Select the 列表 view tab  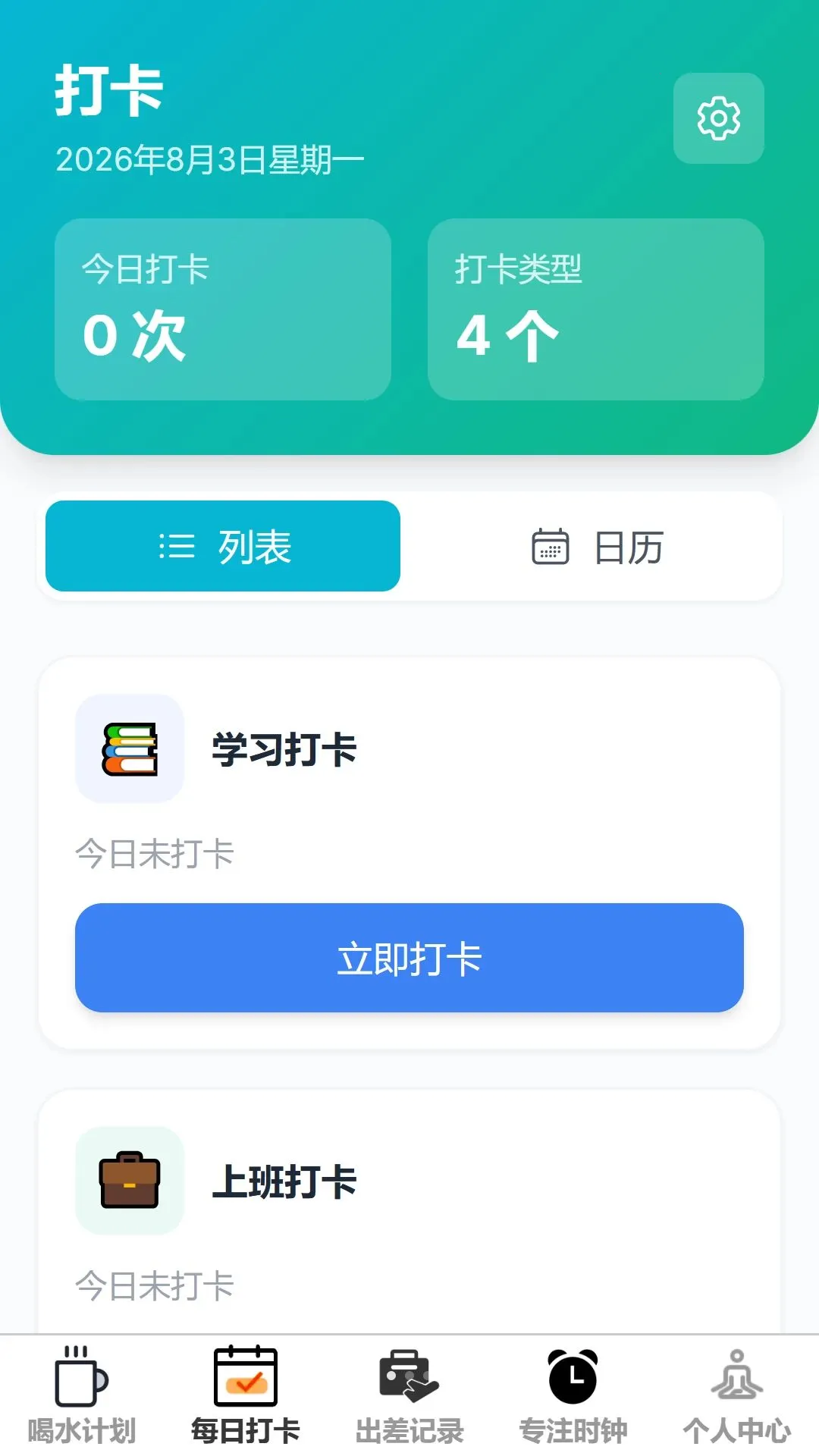coord(223,546)
